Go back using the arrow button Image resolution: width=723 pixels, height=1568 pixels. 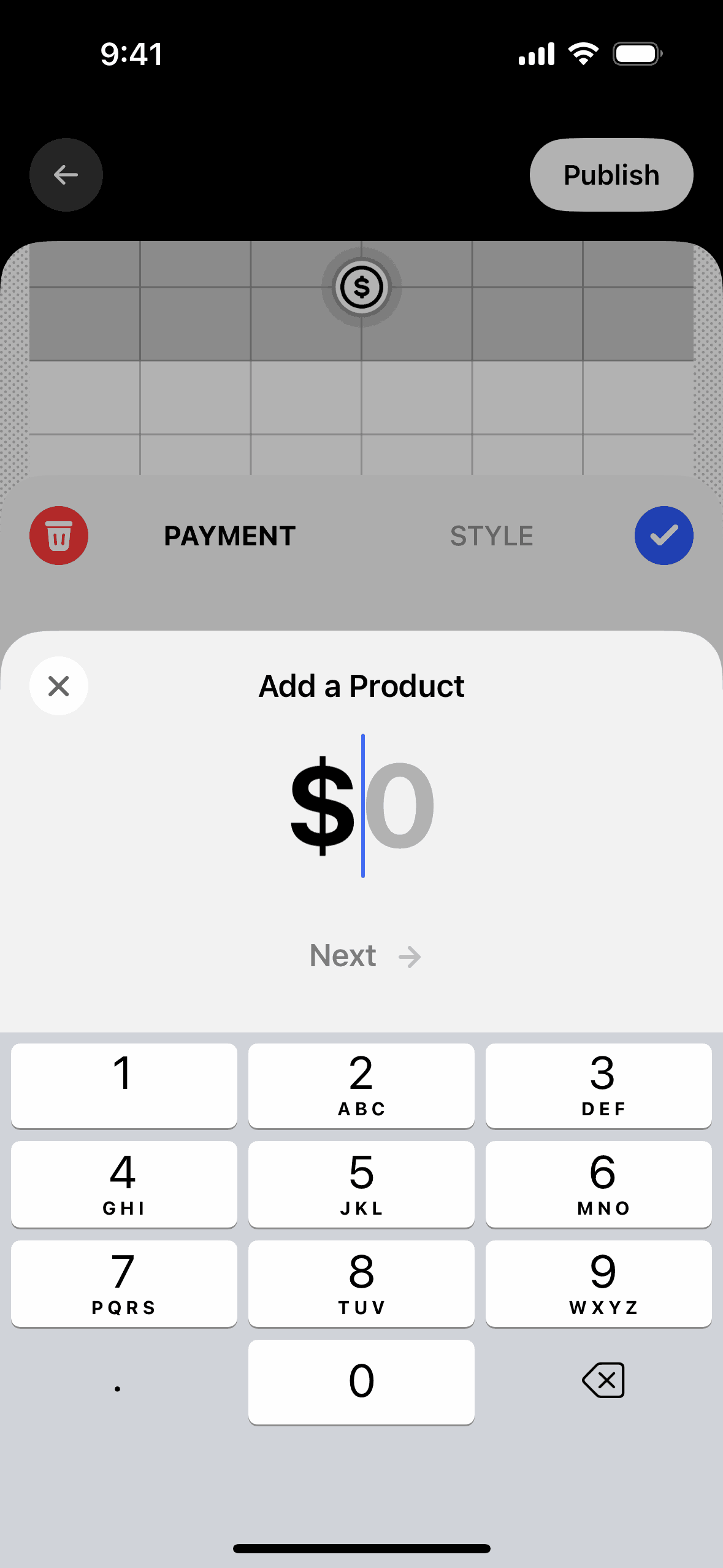(66, 175)
